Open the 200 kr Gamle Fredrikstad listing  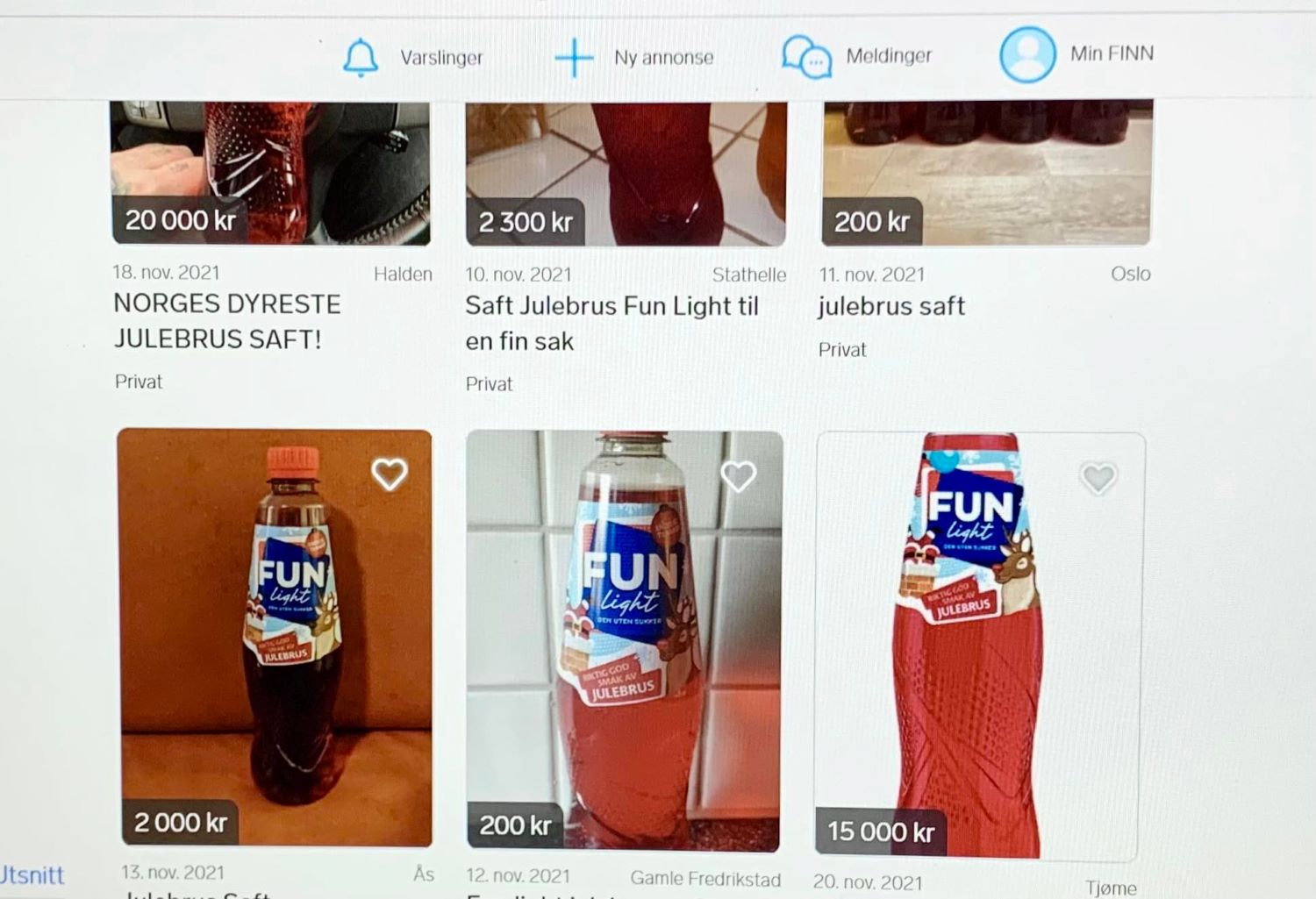[x=624, y=649]
